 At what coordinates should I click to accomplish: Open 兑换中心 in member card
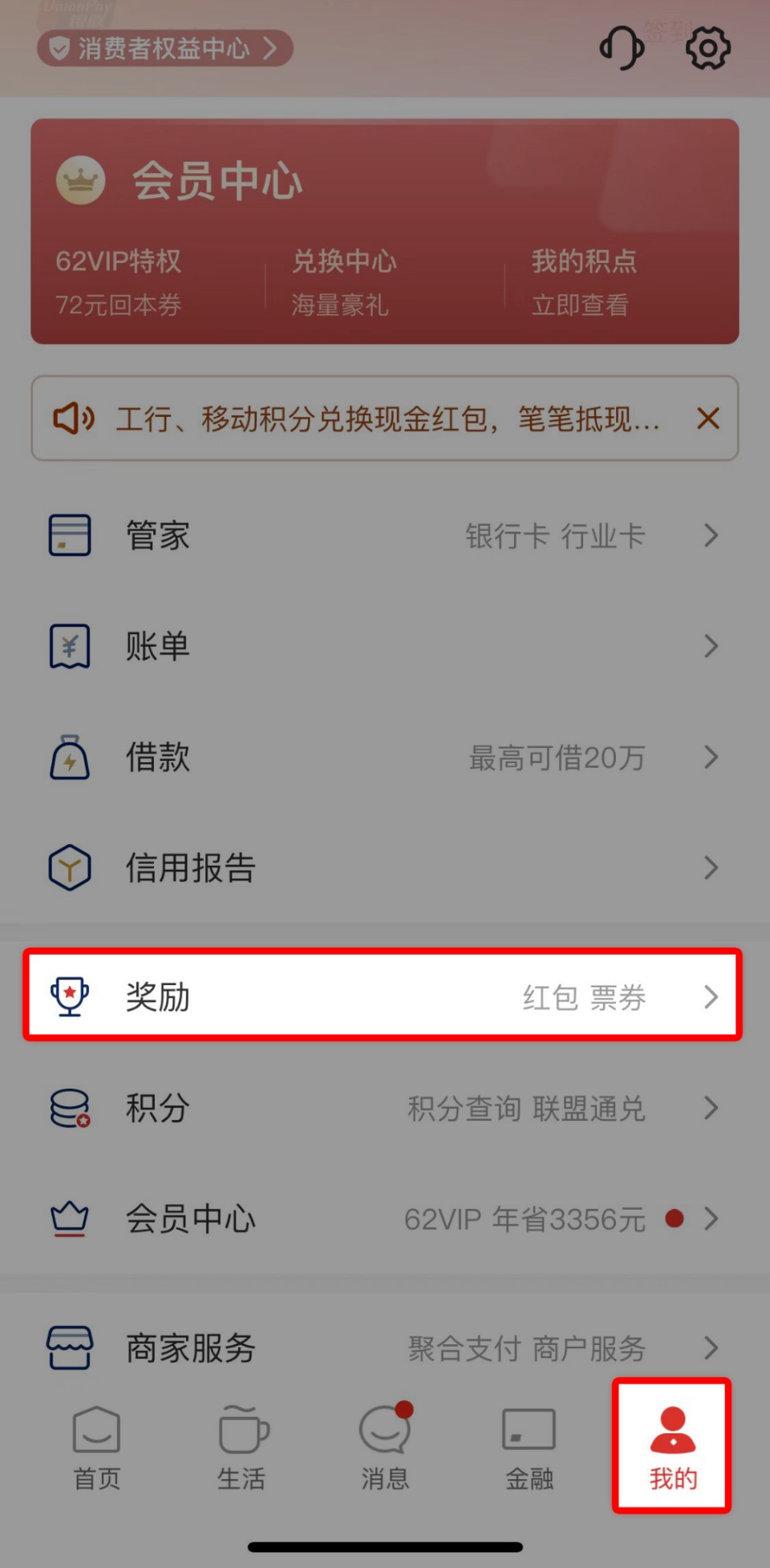tap(343, 282)
